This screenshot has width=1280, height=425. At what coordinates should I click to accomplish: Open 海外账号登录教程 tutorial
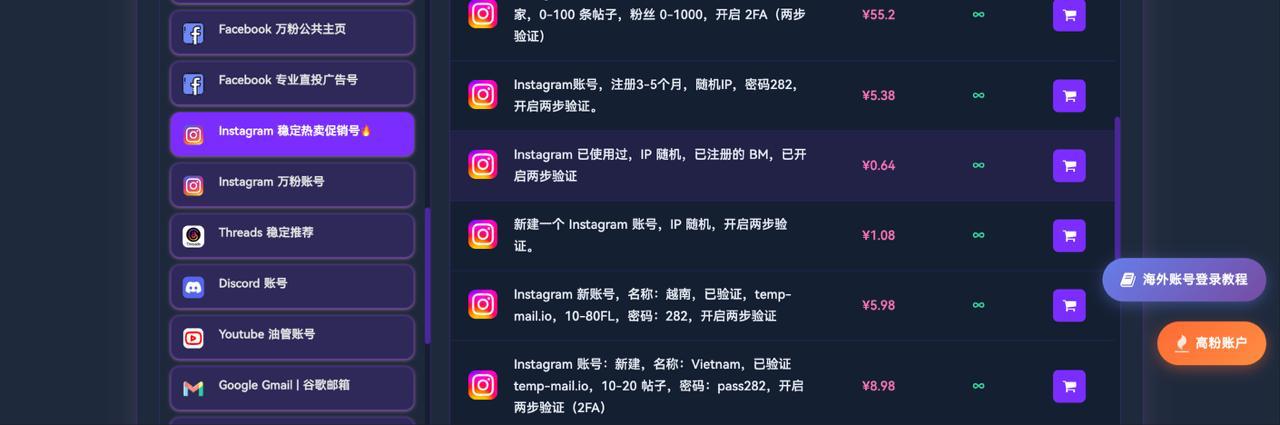(x=1184, y=280)
